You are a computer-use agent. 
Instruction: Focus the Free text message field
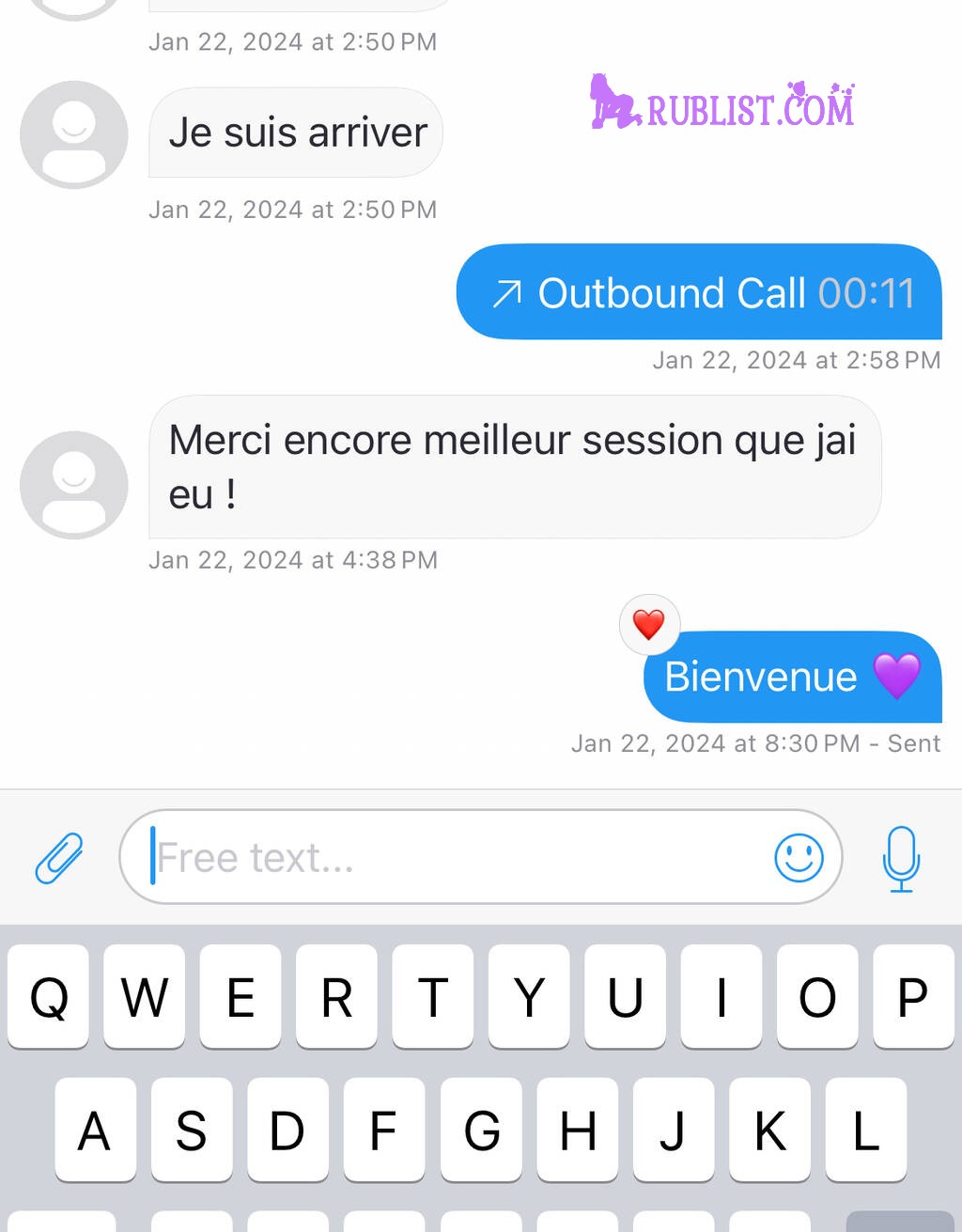coord(451,857)
